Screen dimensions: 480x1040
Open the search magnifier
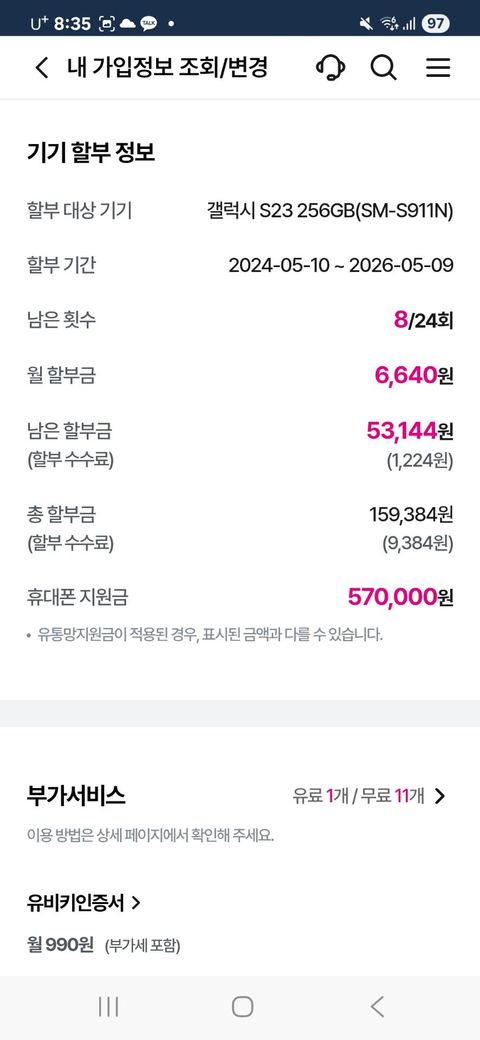click(x=383, y=68)
